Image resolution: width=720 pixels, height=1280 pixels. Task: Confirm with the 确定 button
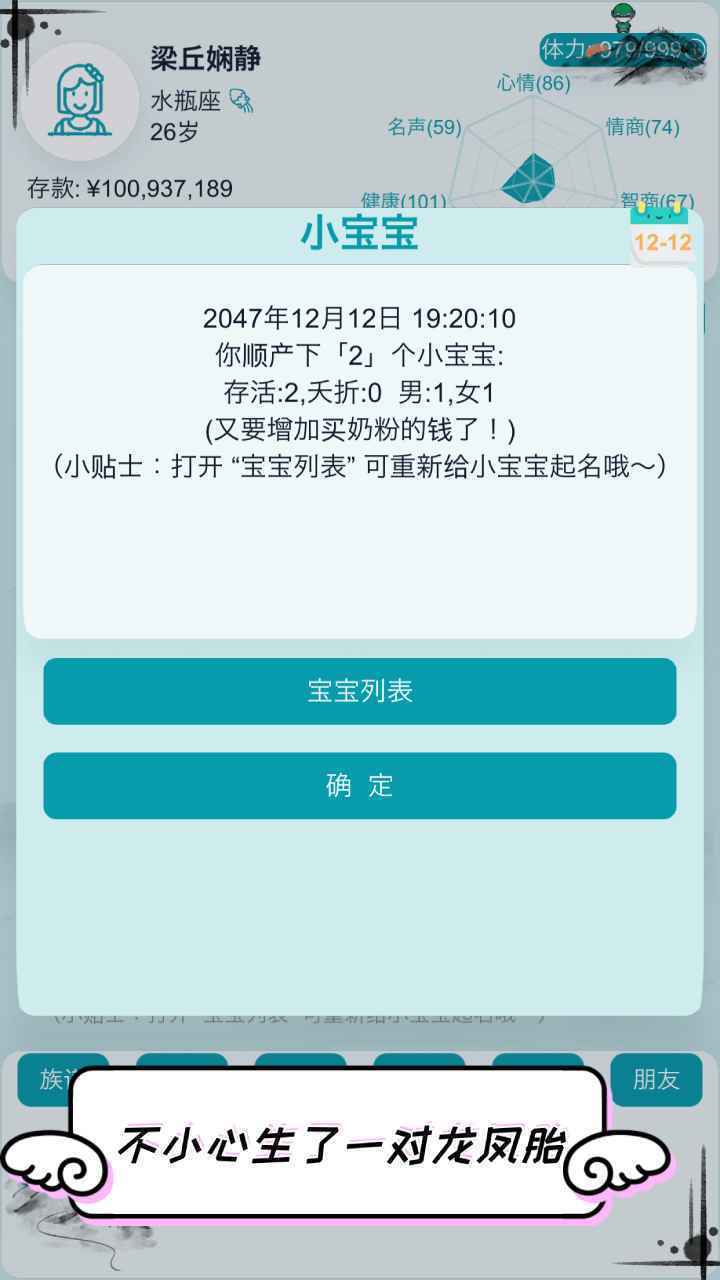pyautogui.click(x=359, y=785)
